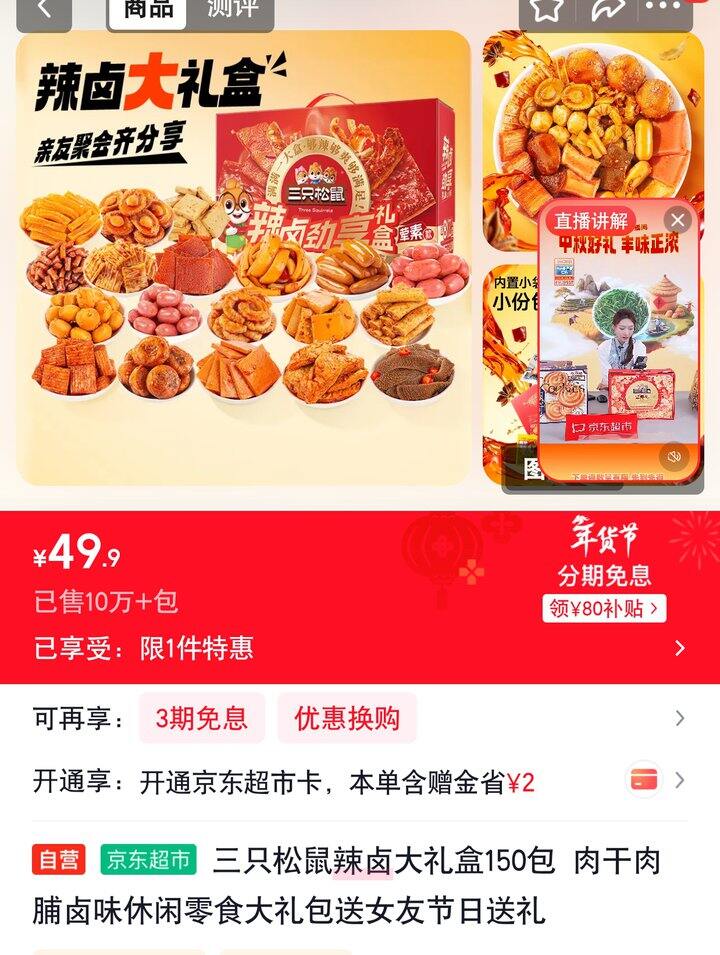Open the 开通京东超市卡 offer row
The width and height of the screenshot is (720, 955).
pyautogui.click(x=360, y=782)
